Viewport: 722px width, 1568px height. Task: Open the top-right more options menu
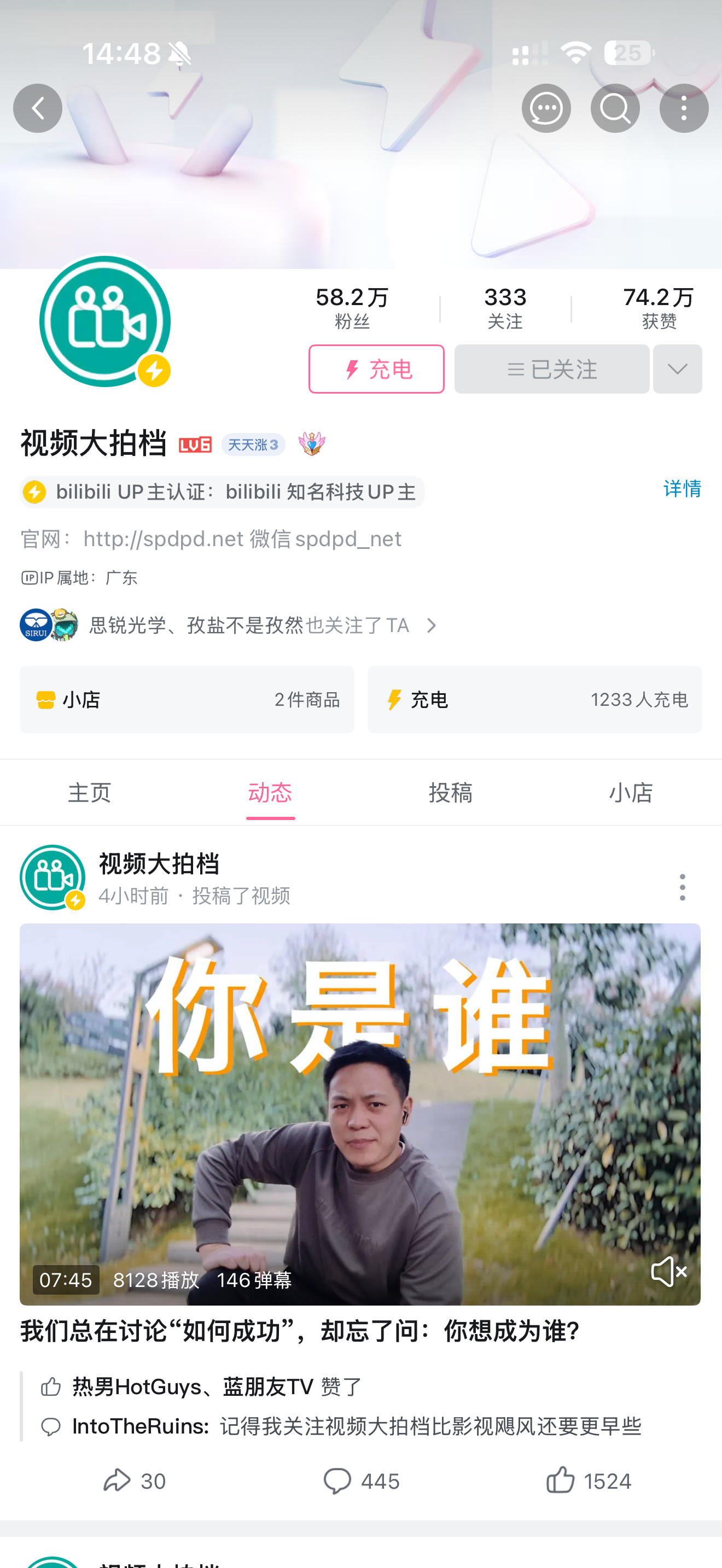pos(684,108)
